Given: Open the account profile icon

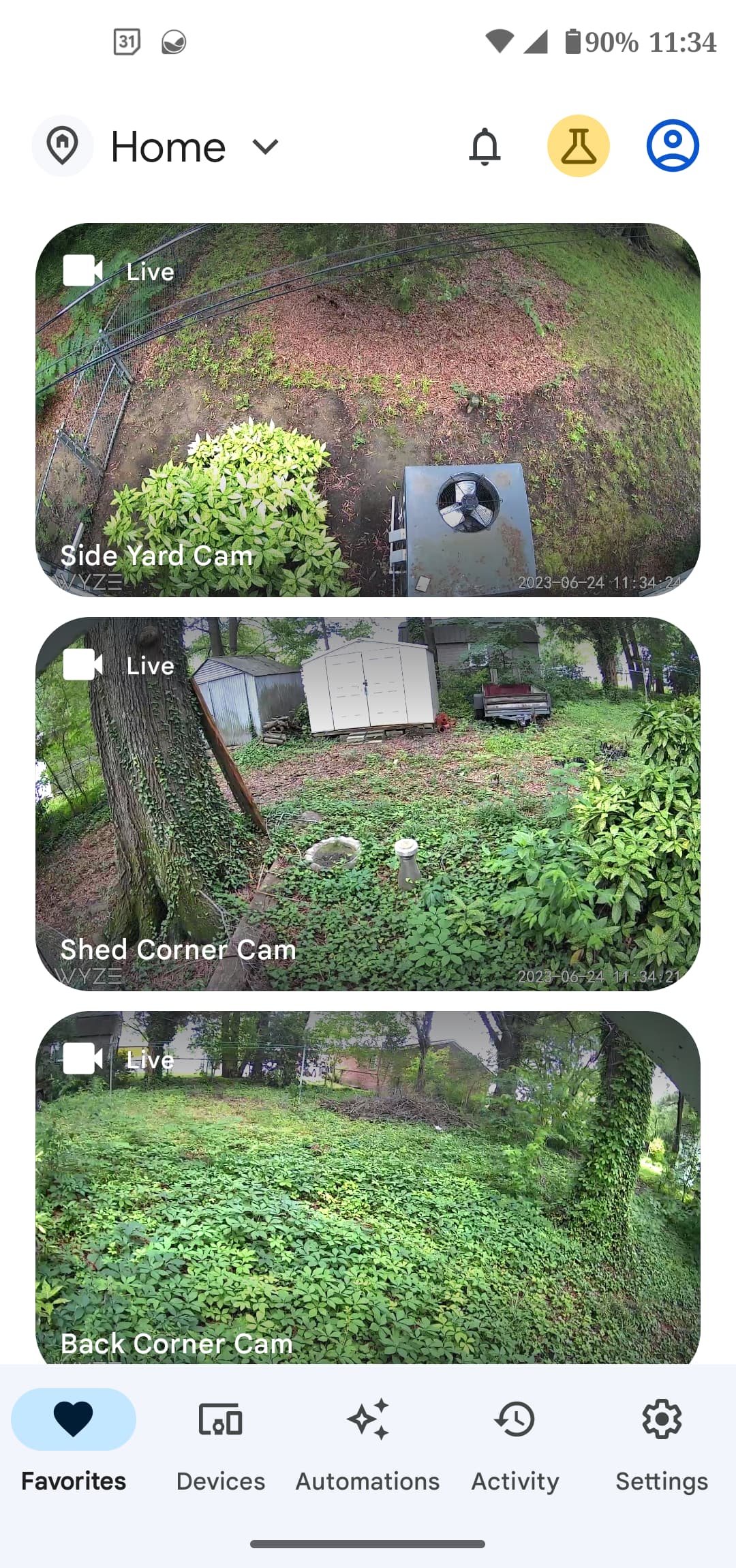Looking at the screenshot, I should (672, 146).
